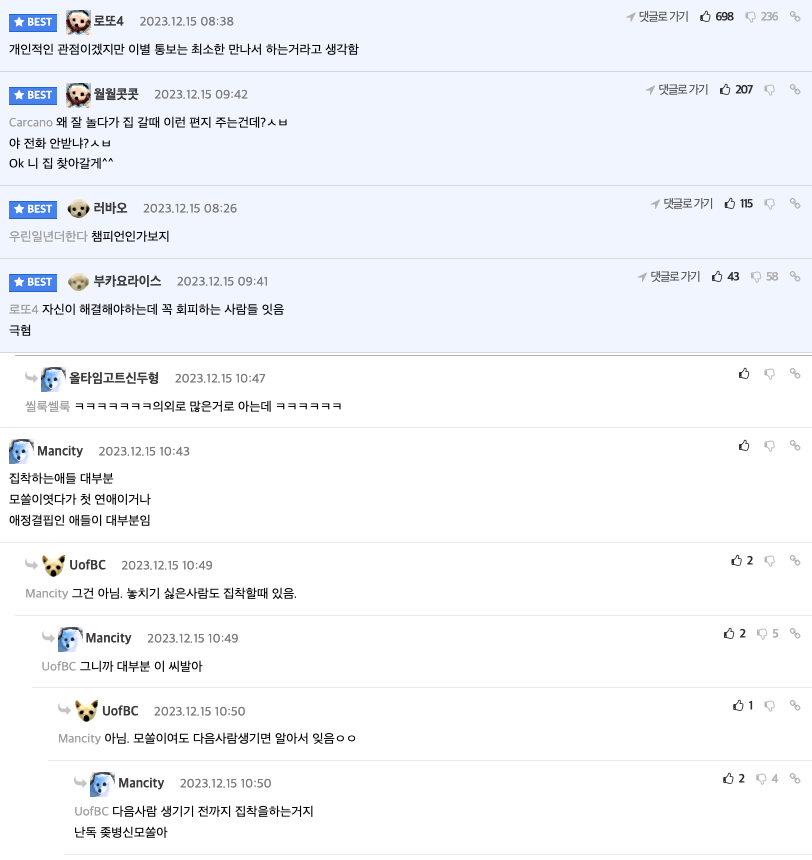Go to 월월콧콧's comment via 댓글로 가기
The width and height of the screenshot is (812, 860).
point(677,90)
